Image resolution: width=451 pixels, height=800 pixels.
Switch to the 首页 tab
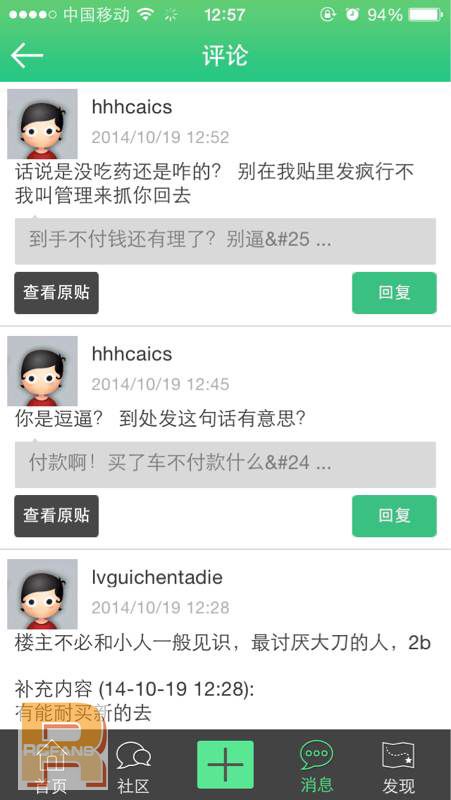coord(51,765)
